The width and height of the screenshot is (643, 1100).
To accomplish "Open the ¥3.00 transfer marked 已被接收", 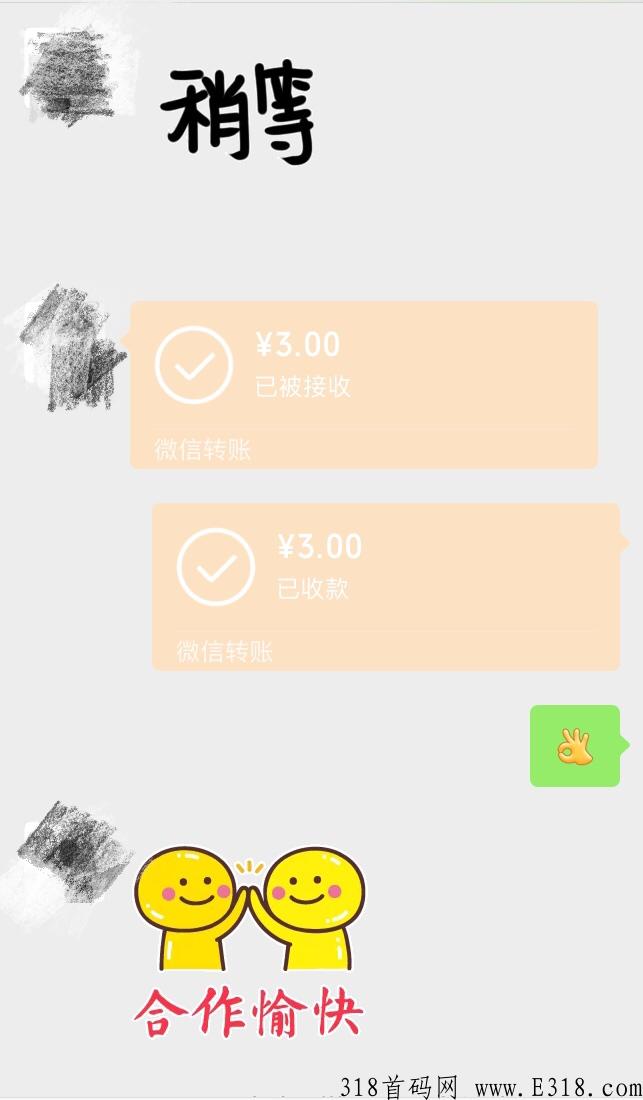I will (x=363, y=384).
